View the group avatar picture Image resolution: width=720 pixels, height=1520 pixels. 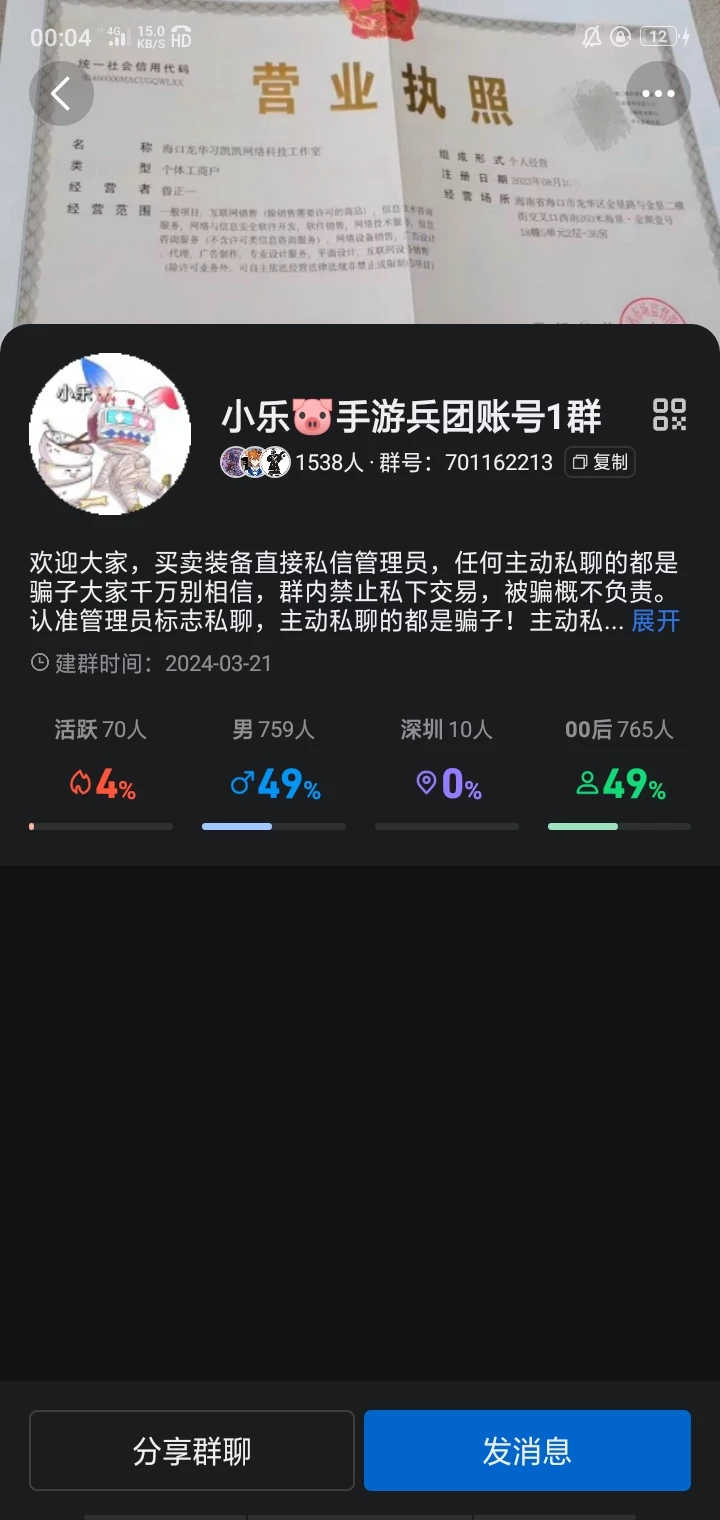110,434
